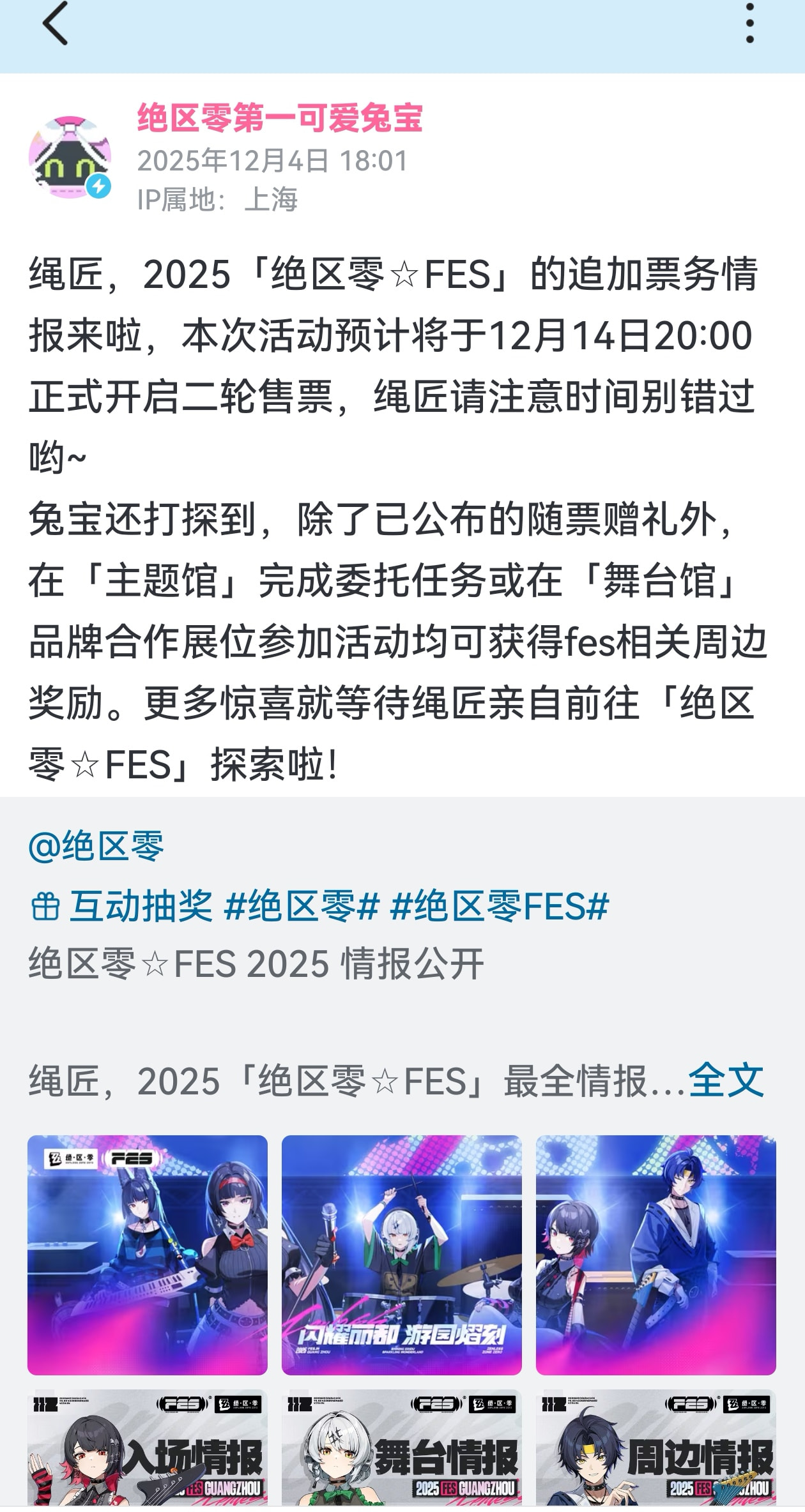The height and width of the screenshot is (1512, 805).
Task: Open the 绝区零第一可爱兔宝 username link
Action: (280, 118)
